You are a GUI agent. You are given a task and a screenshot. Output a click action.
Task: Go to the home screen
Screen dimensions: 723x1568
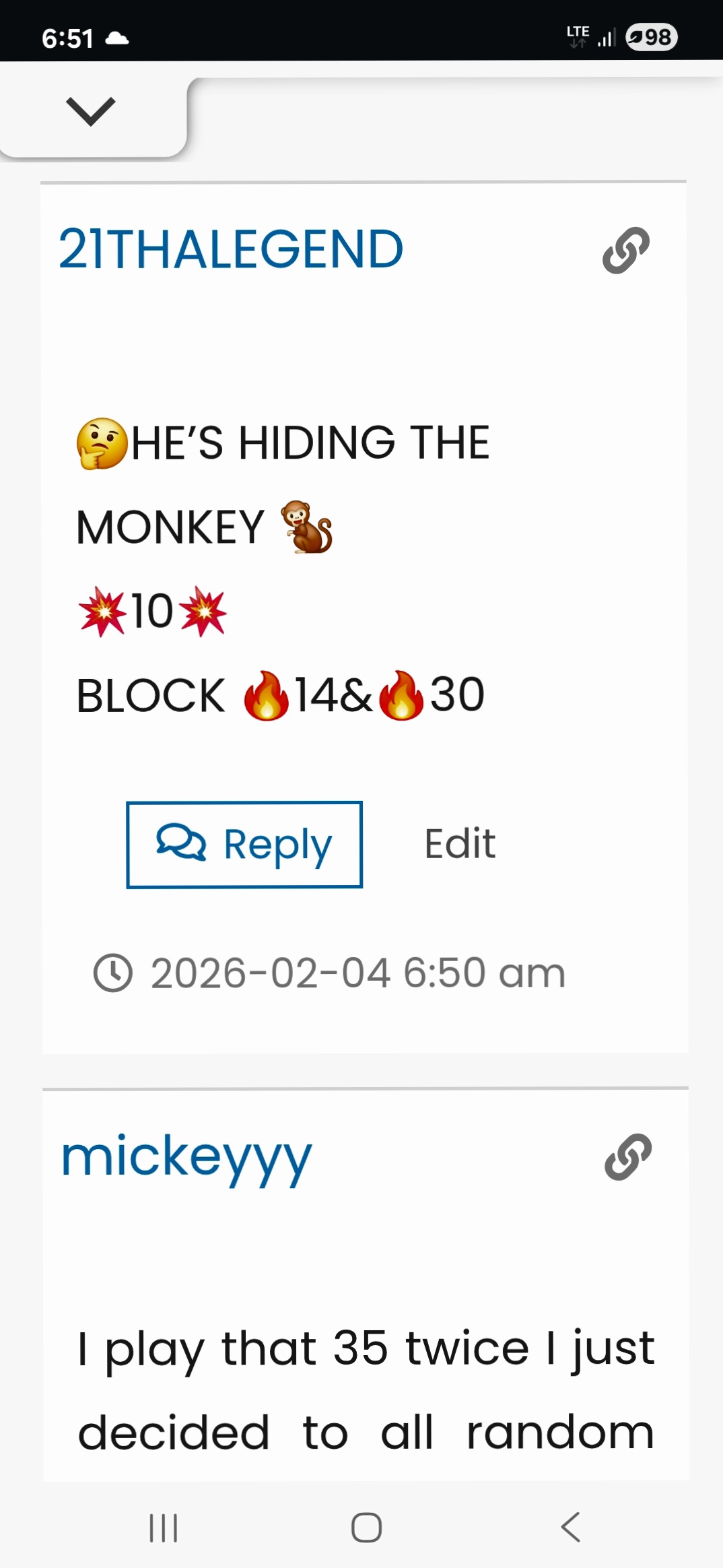click(x=366, y=1527)
